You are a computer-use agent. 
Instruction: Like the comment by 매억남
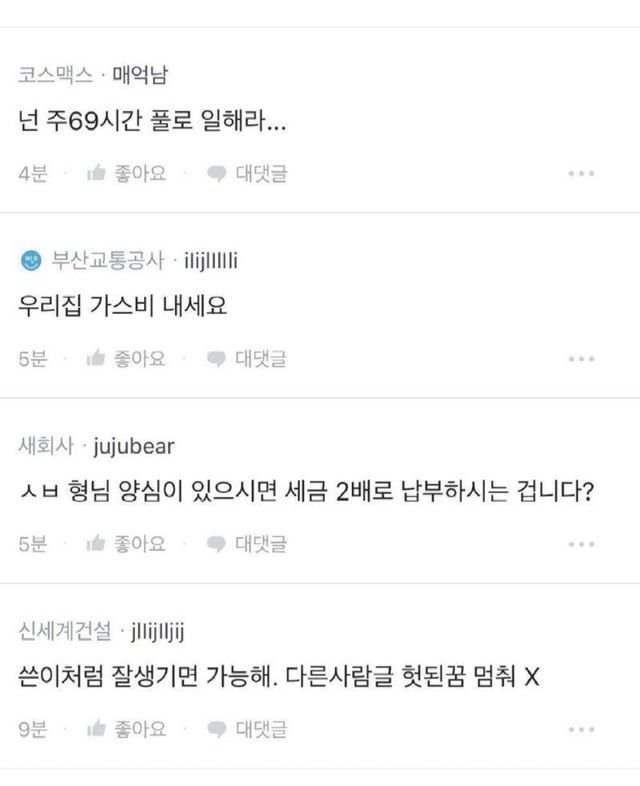point(125,174)
